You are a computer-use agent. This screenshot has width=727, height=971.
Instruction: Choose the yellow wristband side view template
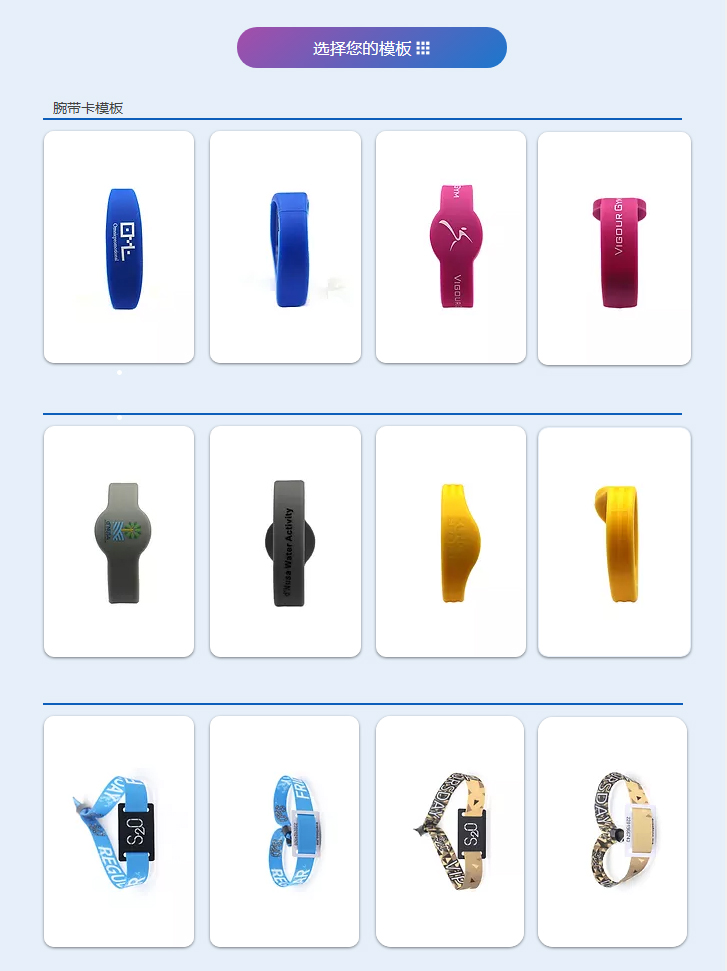[x=614, y=542]
